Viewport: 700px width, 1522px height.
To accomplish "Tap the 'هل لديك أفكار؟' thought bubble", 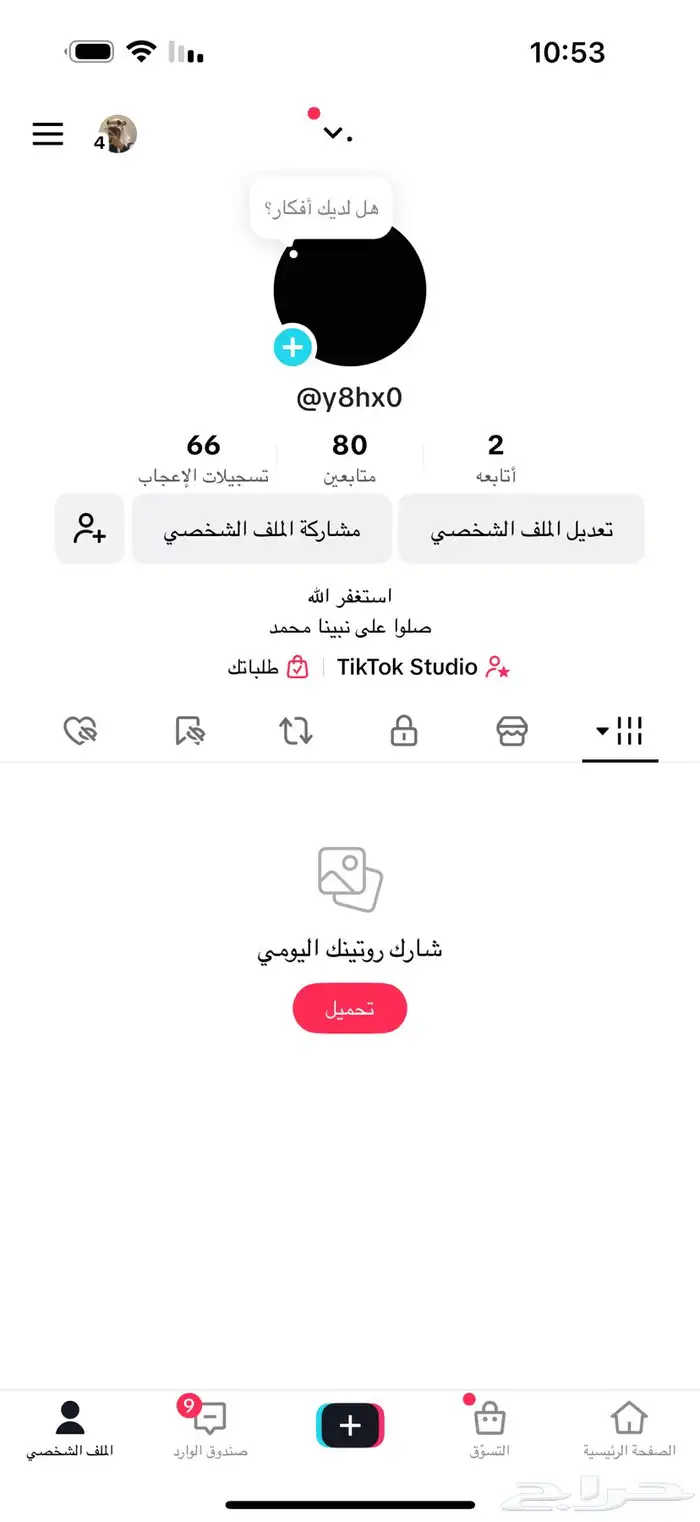I will pos(321,208).
